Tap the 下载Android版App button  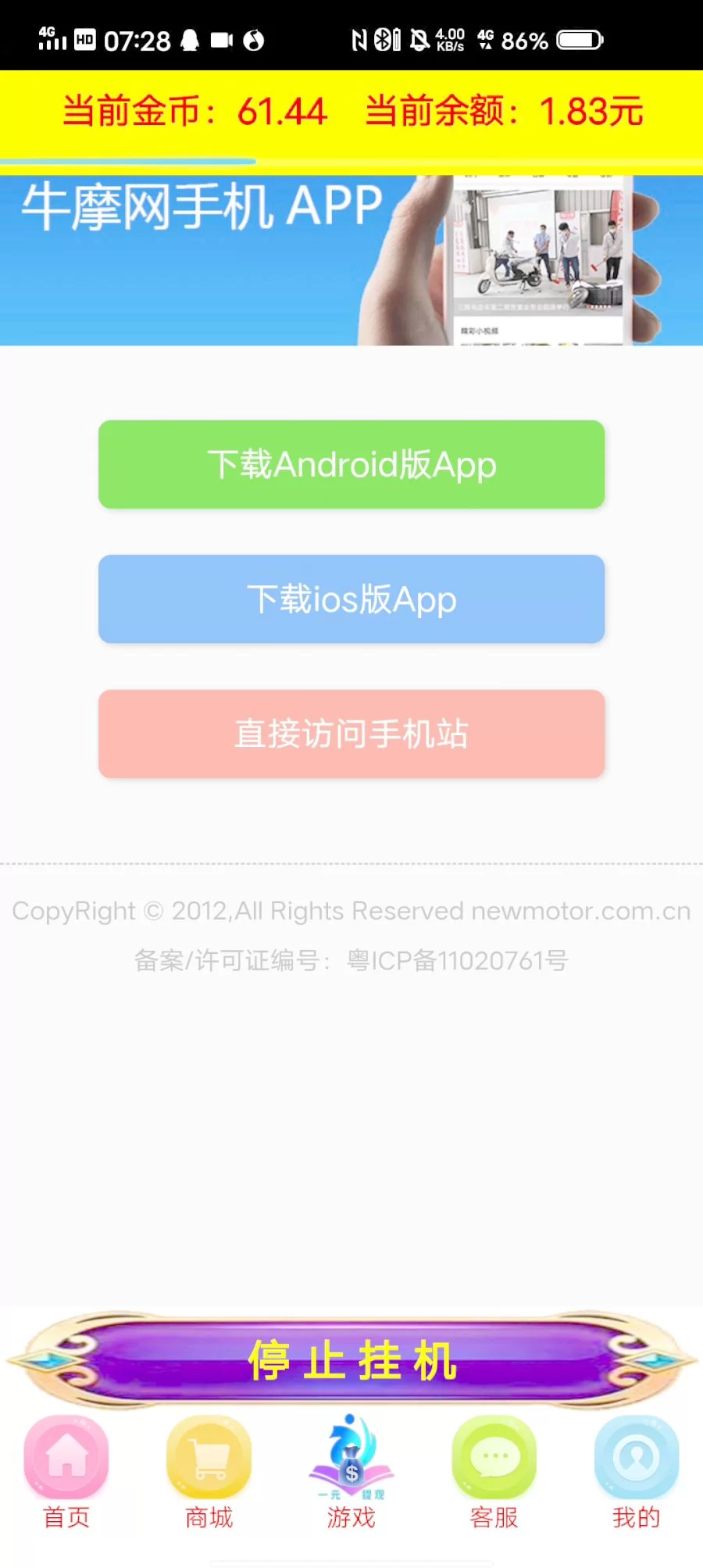tap(351, 465)
